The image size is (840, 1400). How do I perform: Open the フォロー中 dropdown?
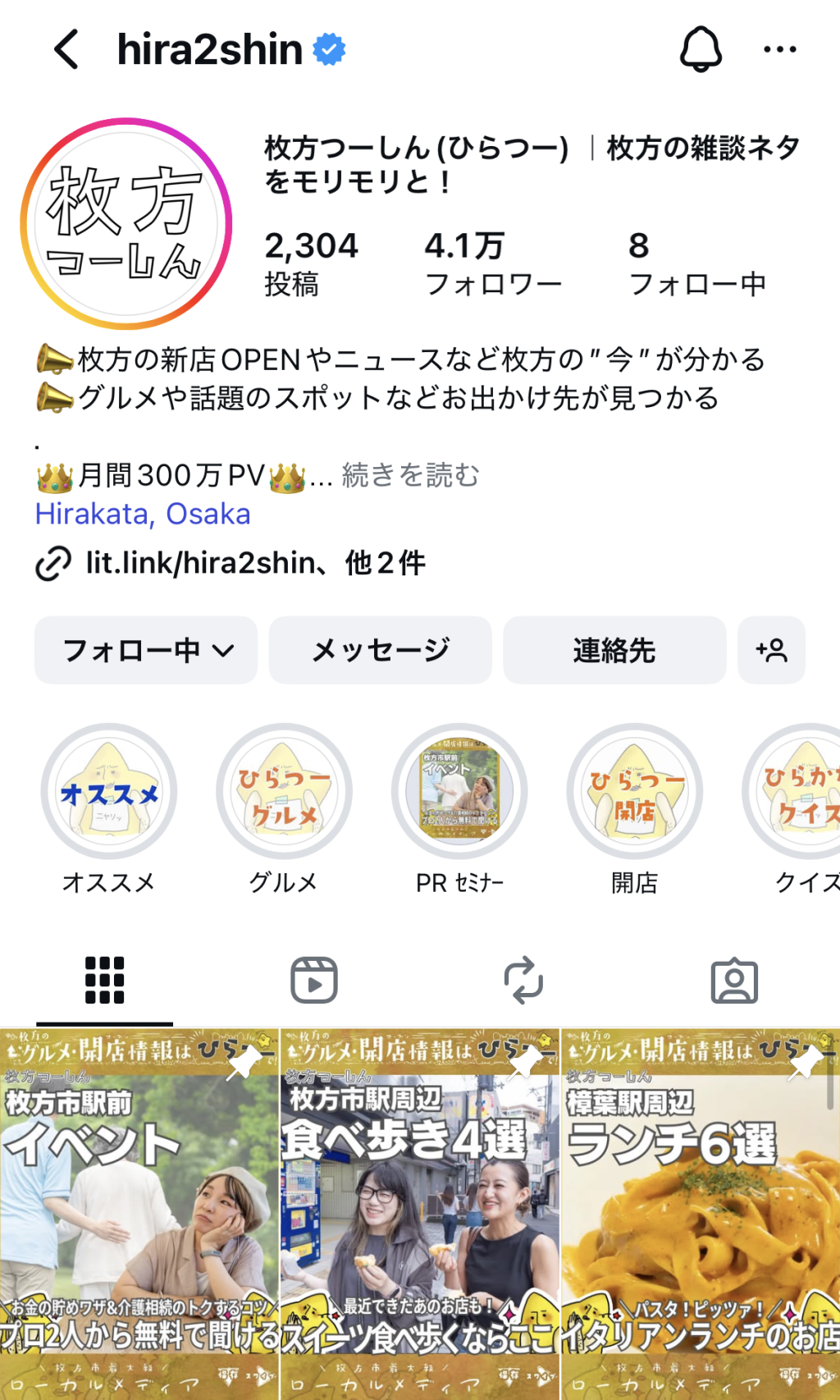[146, 650]
